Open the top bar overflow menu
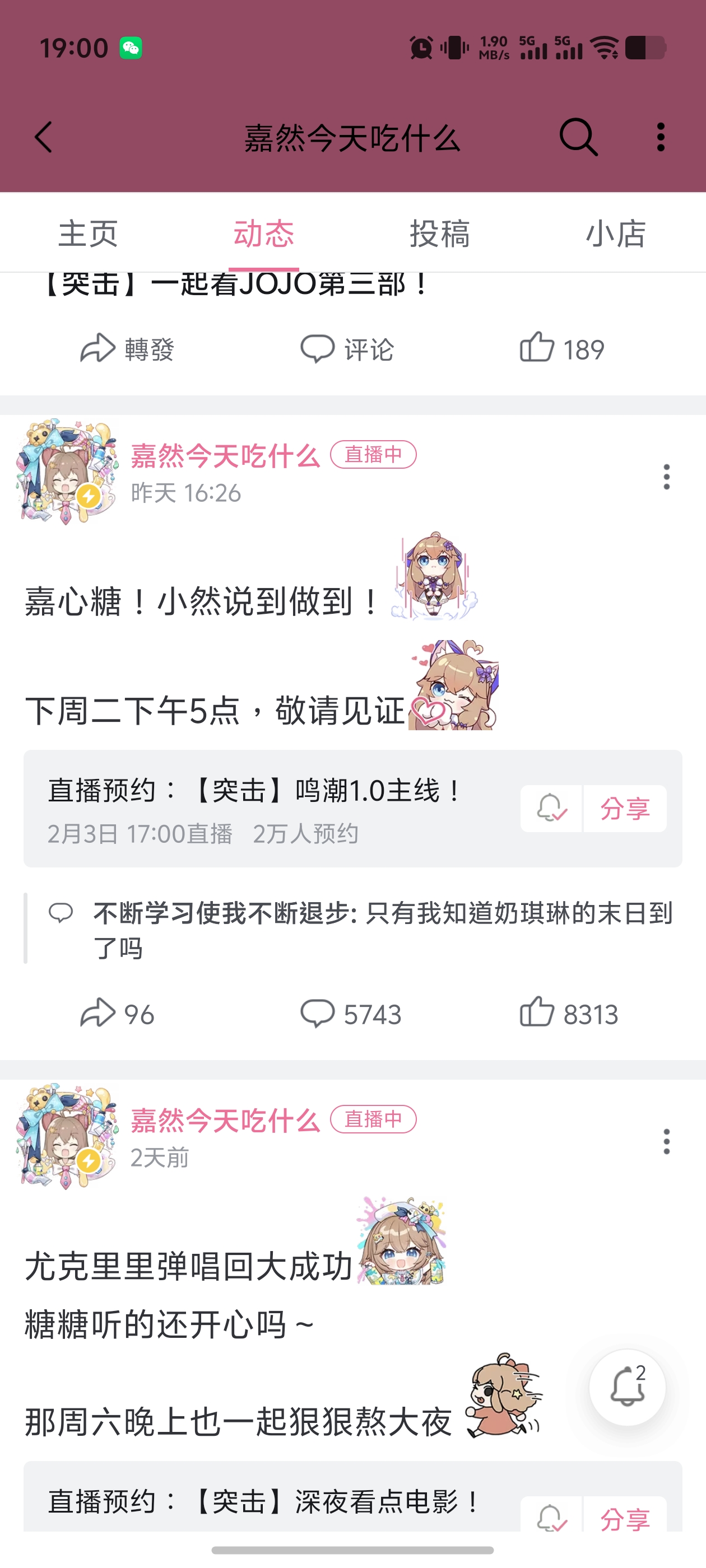Screen dimensions: 706x1568 661,137
